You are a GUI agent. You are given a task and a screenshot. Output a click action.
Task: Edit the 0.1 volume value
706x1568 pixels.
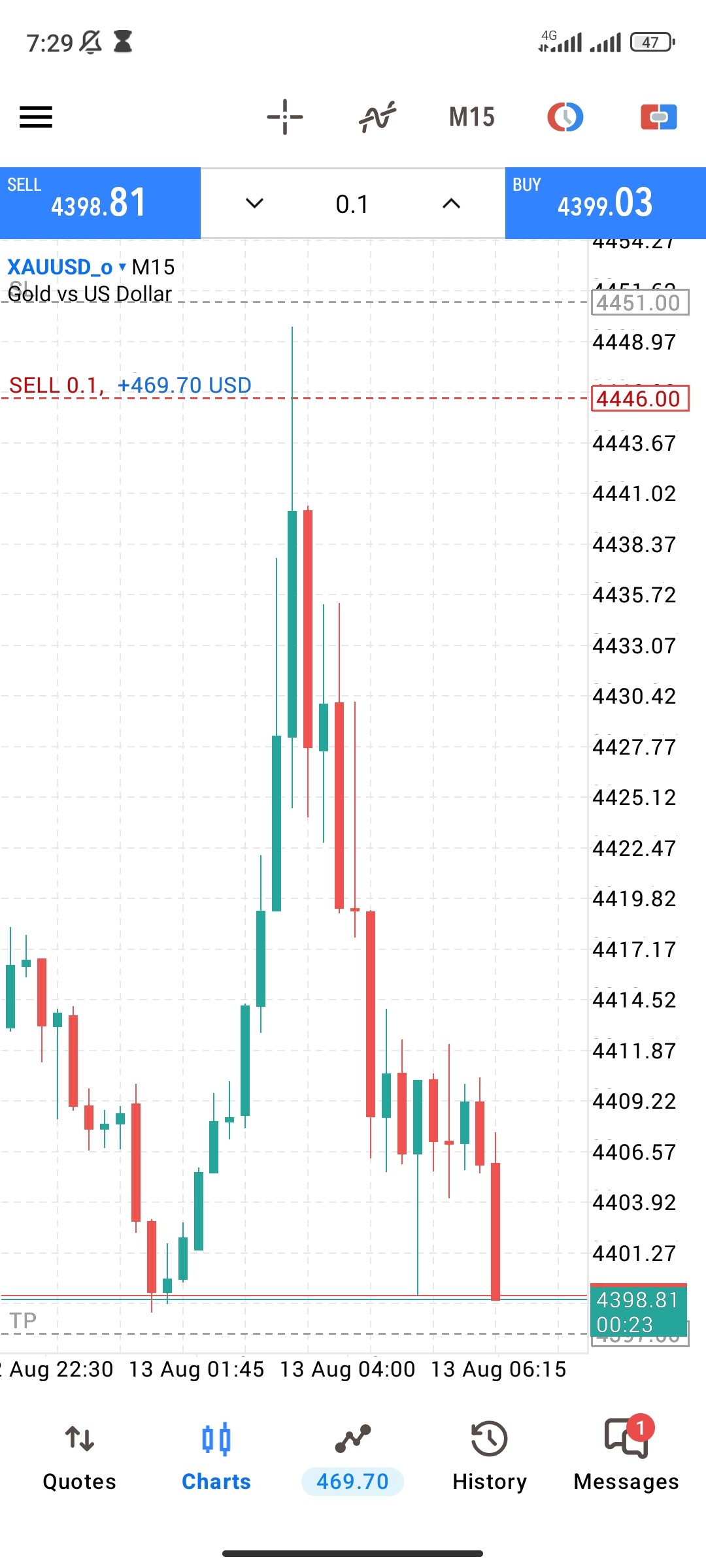point(352,204)
